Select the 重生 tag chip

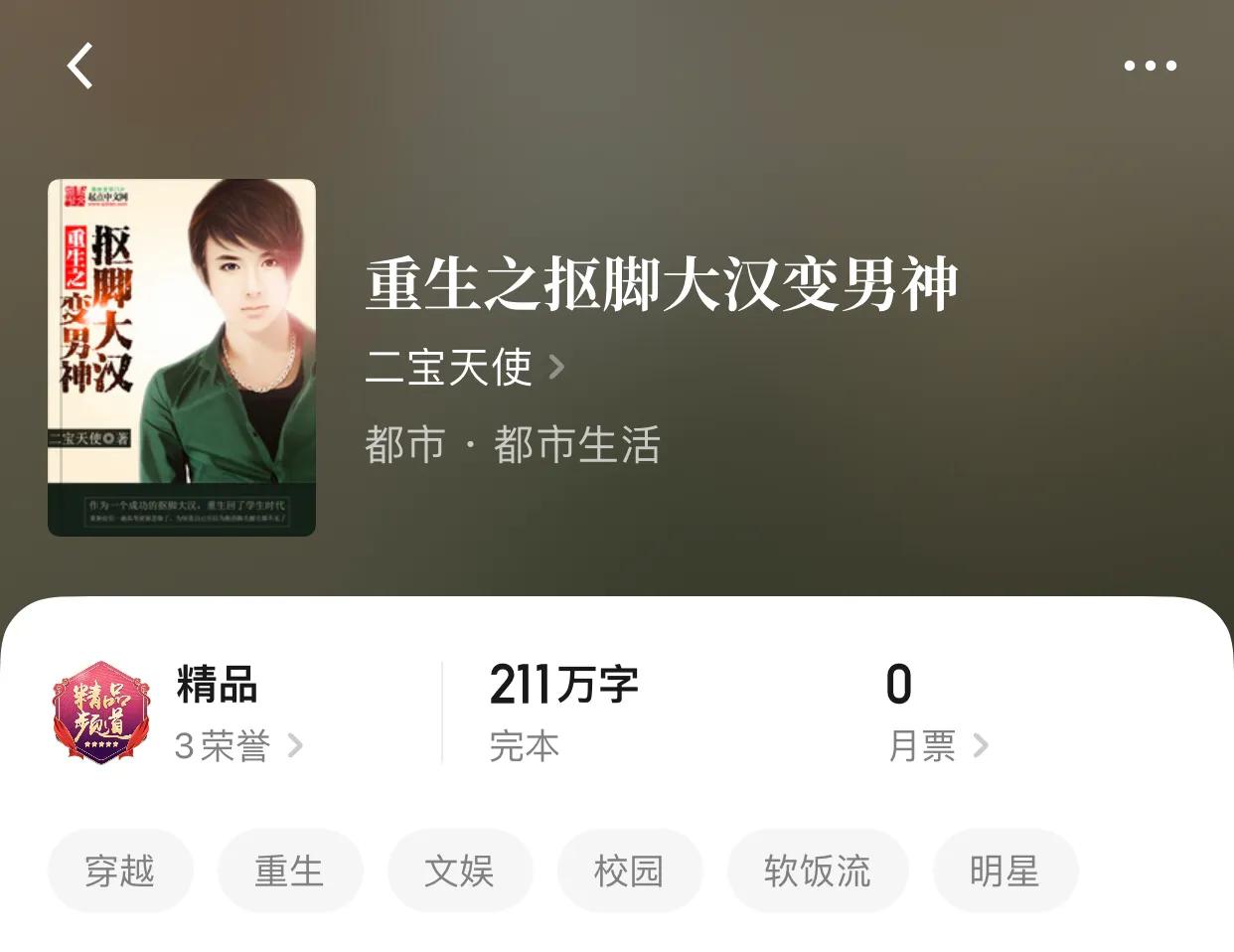tap(290, 871)
